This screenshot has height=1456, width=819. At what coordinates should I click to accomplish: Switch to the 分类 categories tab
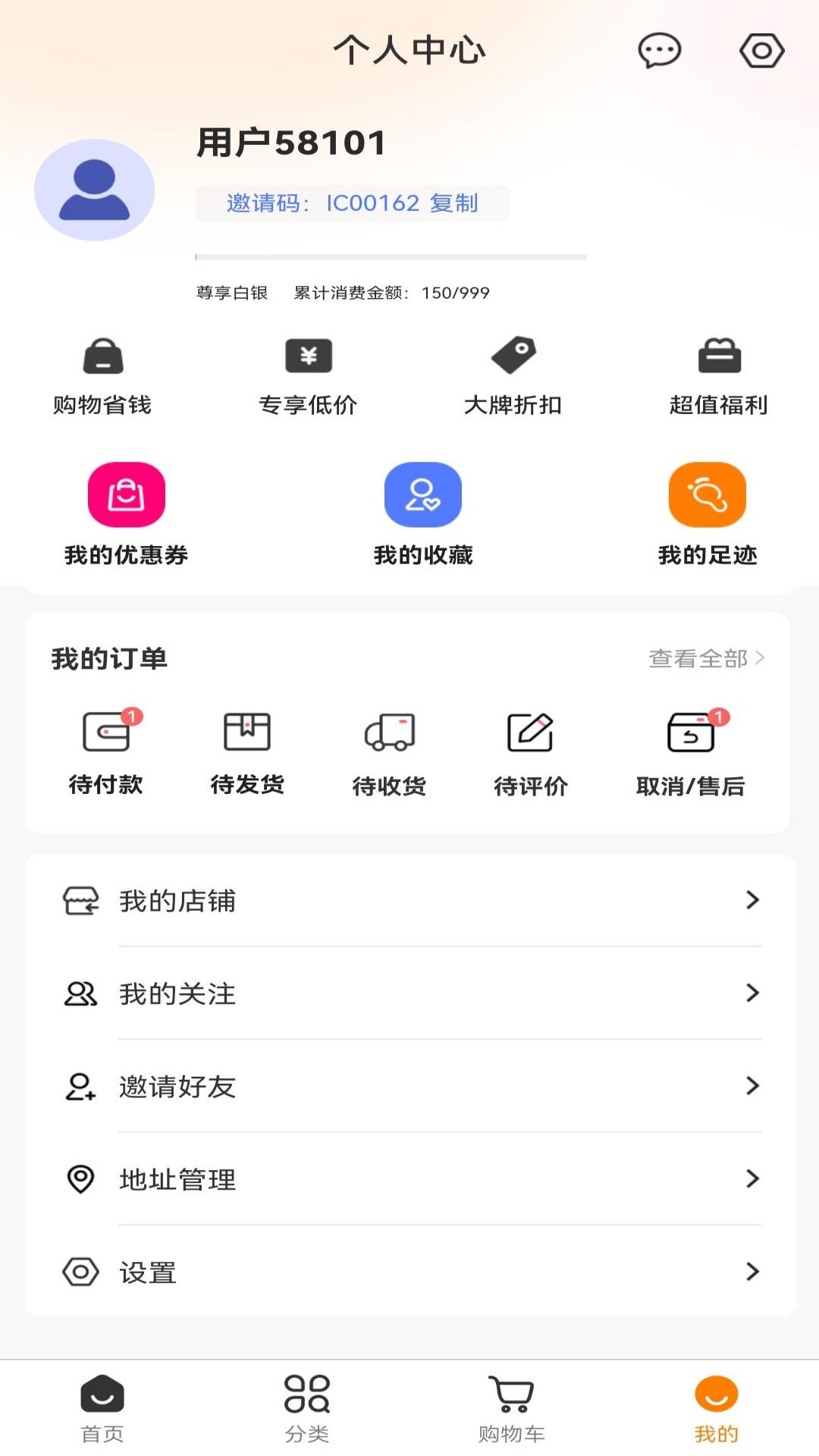click(x=307, y=1407)
